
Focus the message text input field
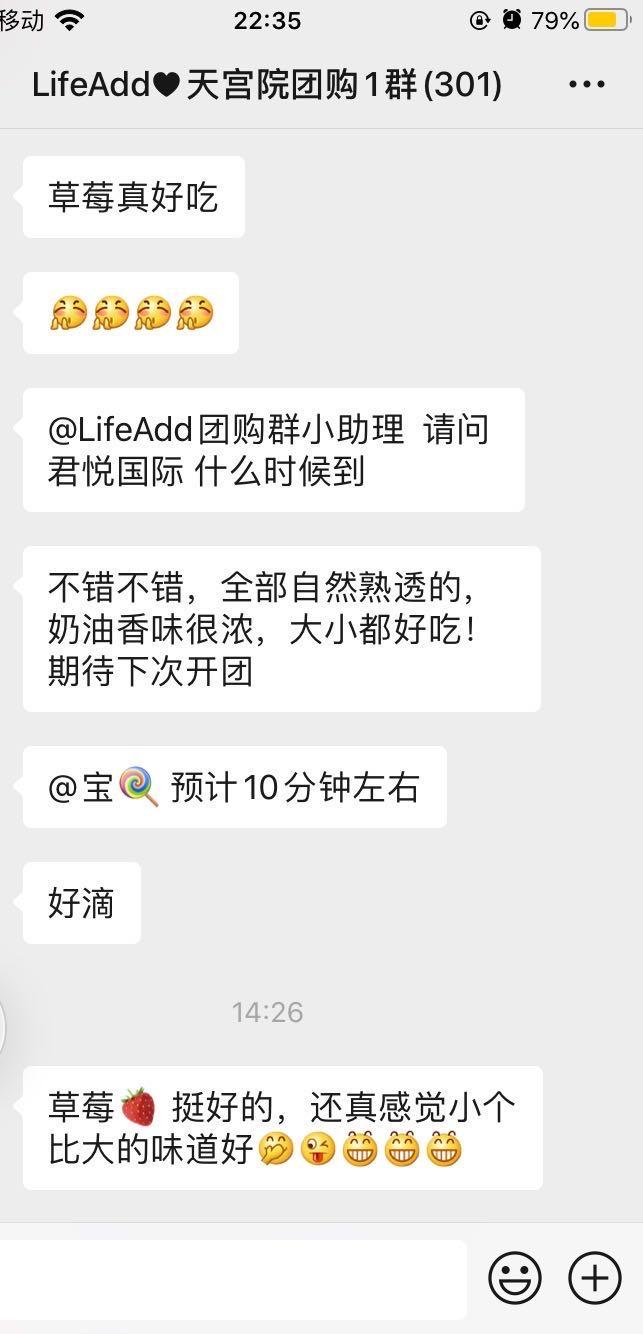[x=232, y=1279]
